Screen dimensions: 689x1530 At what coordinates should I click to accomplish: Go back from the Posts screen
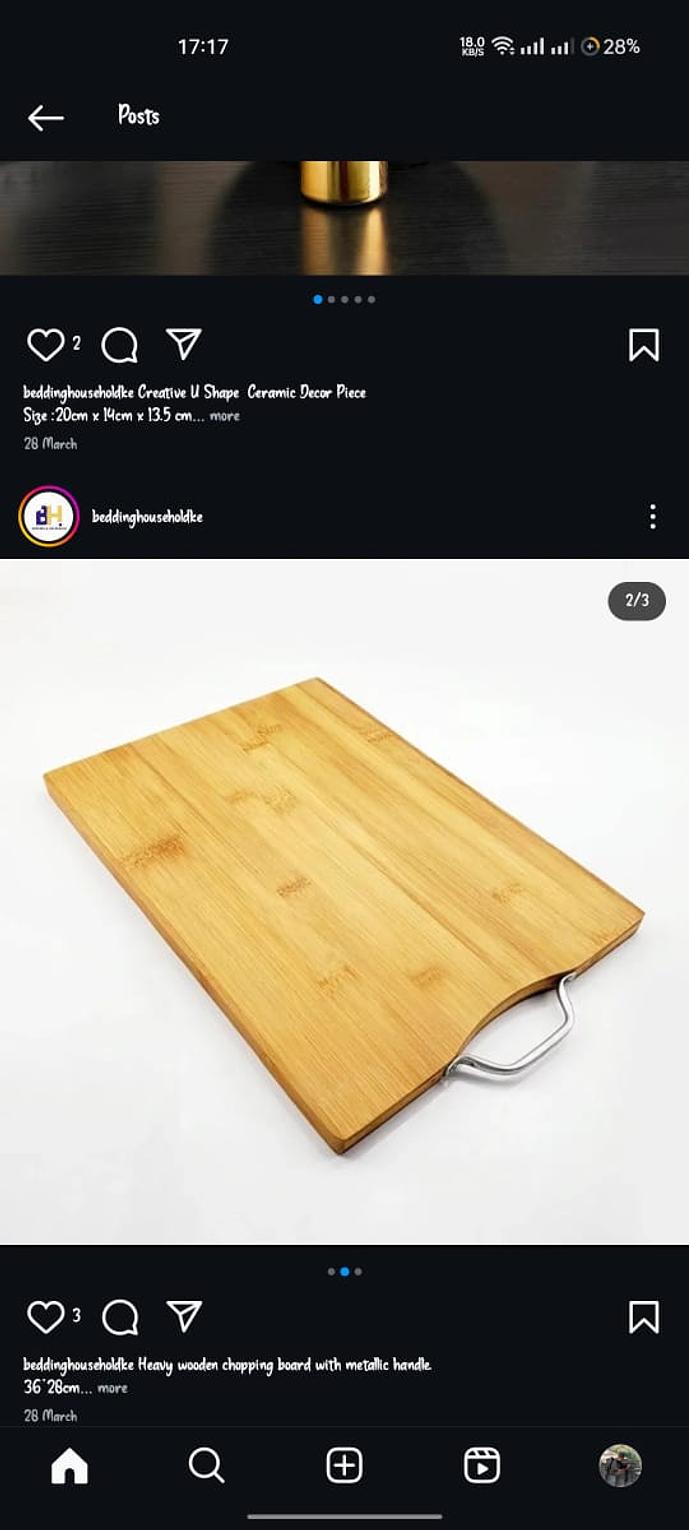tap(45, 118)
